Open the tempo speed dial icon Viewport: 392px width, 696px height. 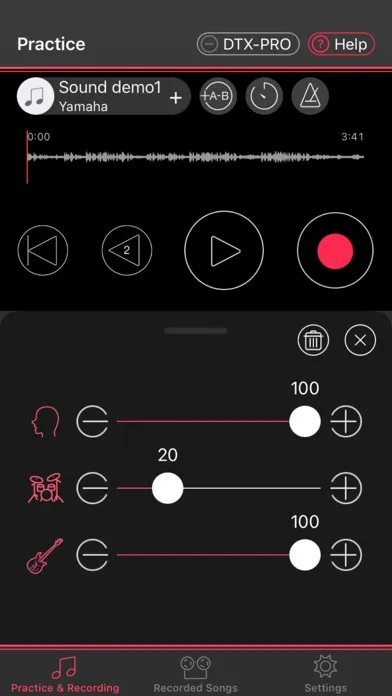(x=264, y=96)
